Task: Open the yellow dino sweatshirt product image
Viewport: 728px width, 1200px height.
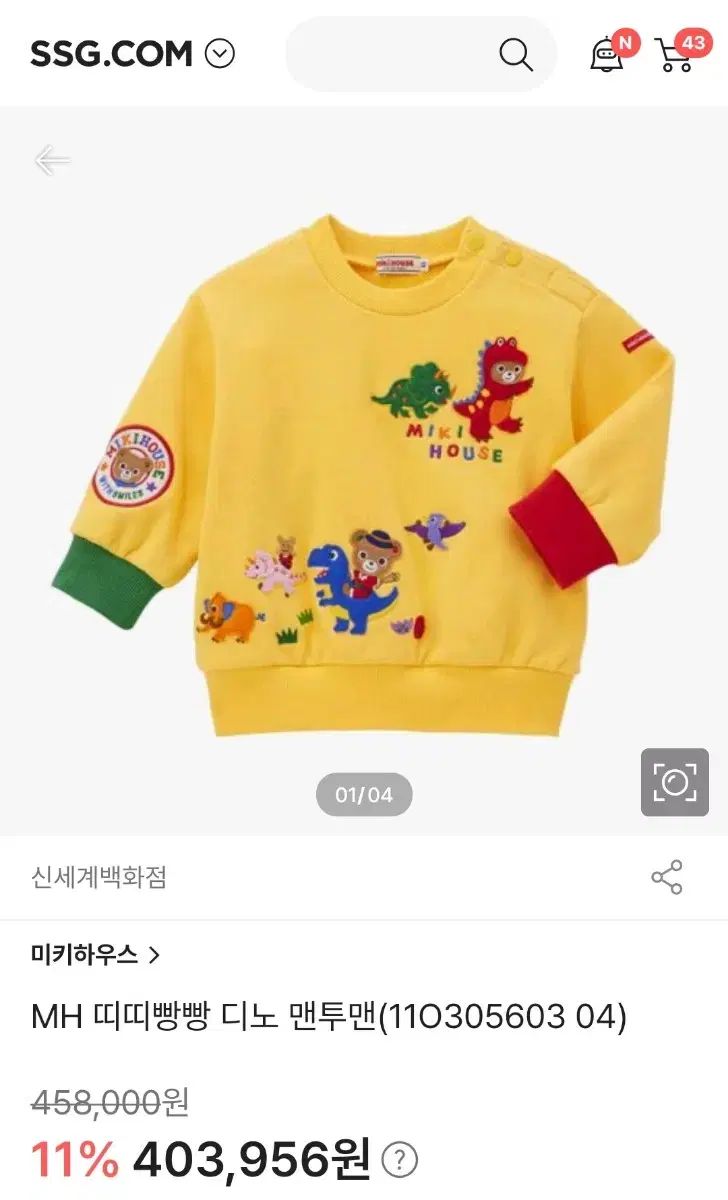Action: [x=364, y=470]
